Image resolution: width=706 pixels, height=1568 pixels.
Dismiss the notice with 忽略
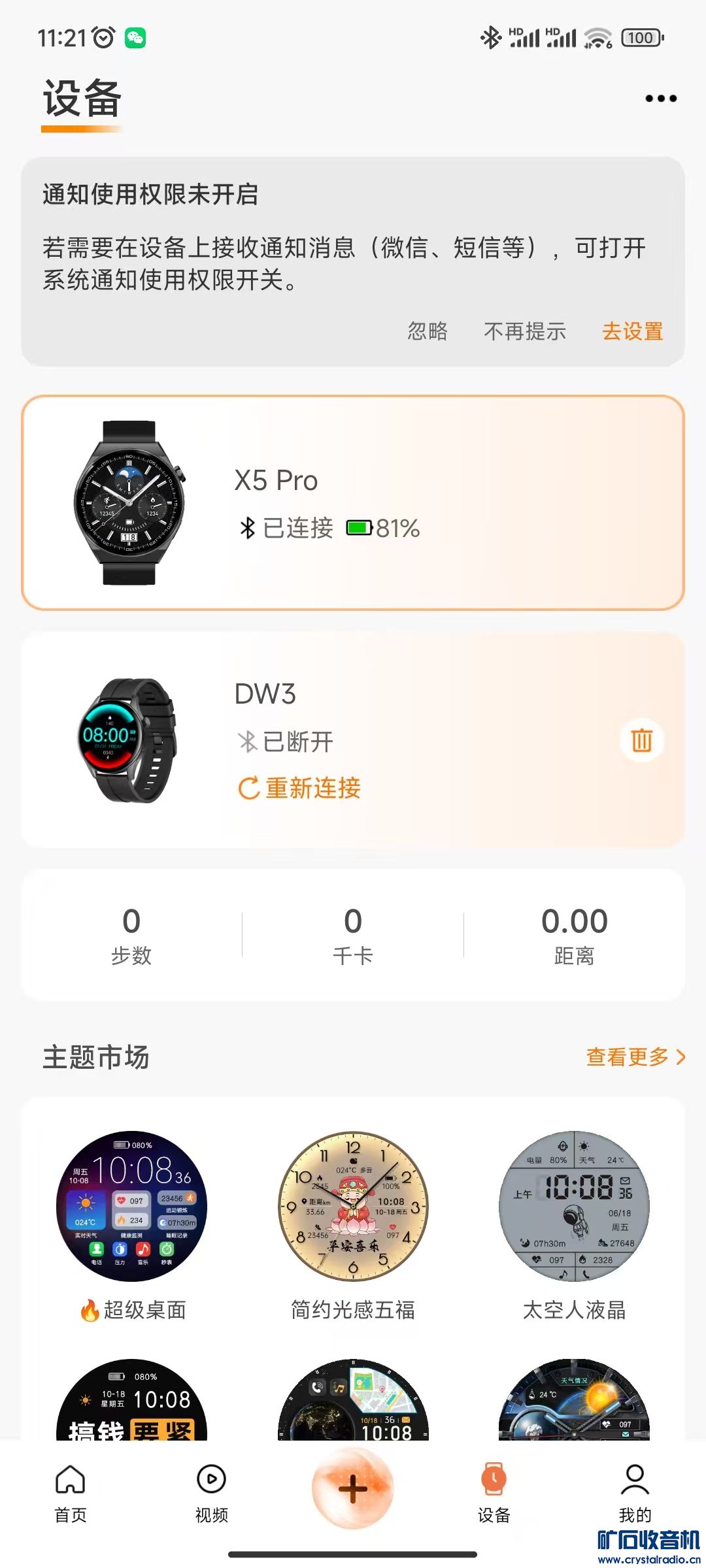tap(428, 331)
